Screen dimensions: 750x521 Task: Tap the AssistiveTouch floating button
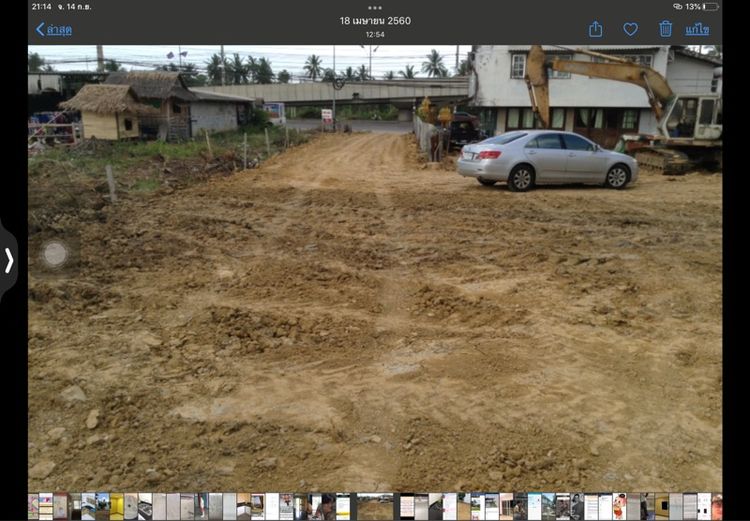pyautogui.click(x=55, y=254)
